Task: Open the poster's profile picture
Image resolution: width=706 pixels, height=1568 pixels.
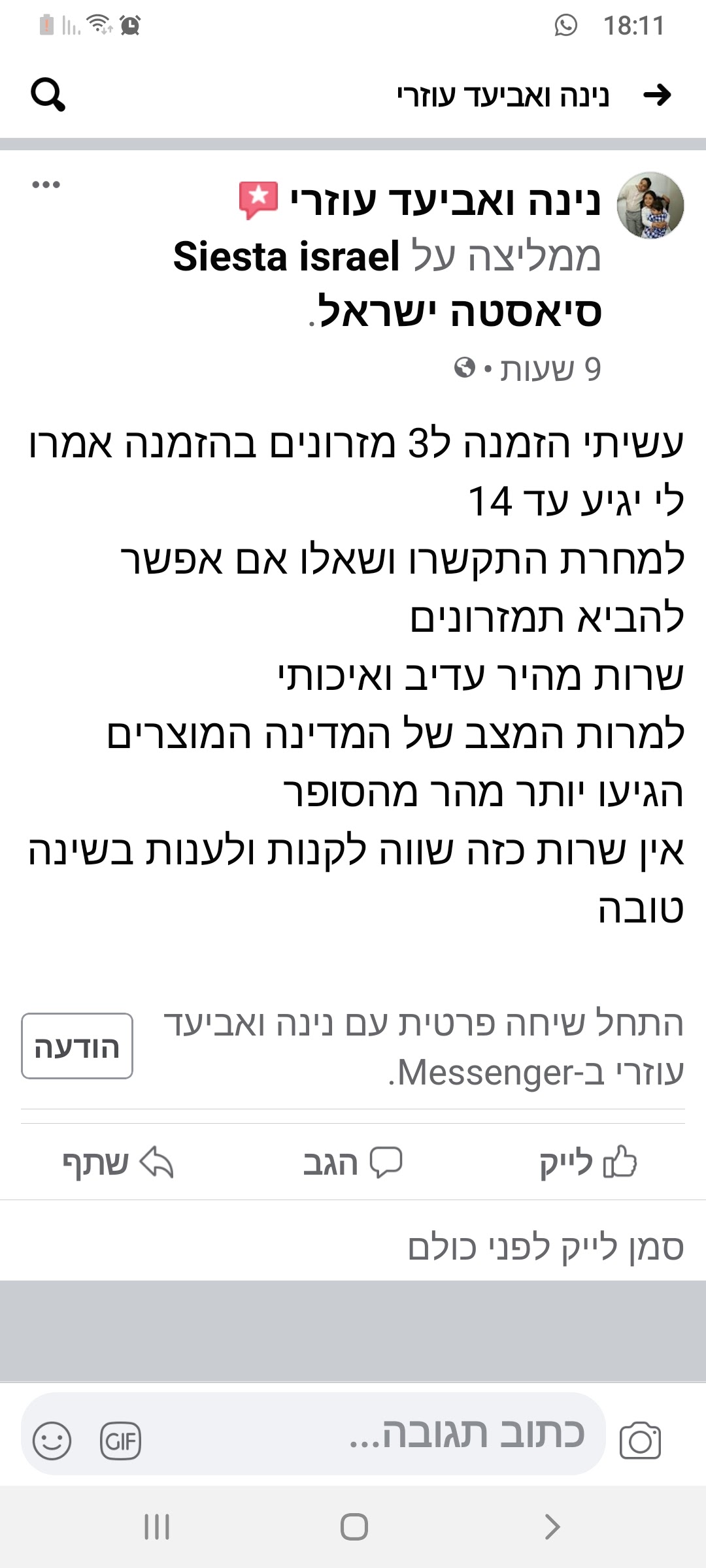Action: [650, 206]
